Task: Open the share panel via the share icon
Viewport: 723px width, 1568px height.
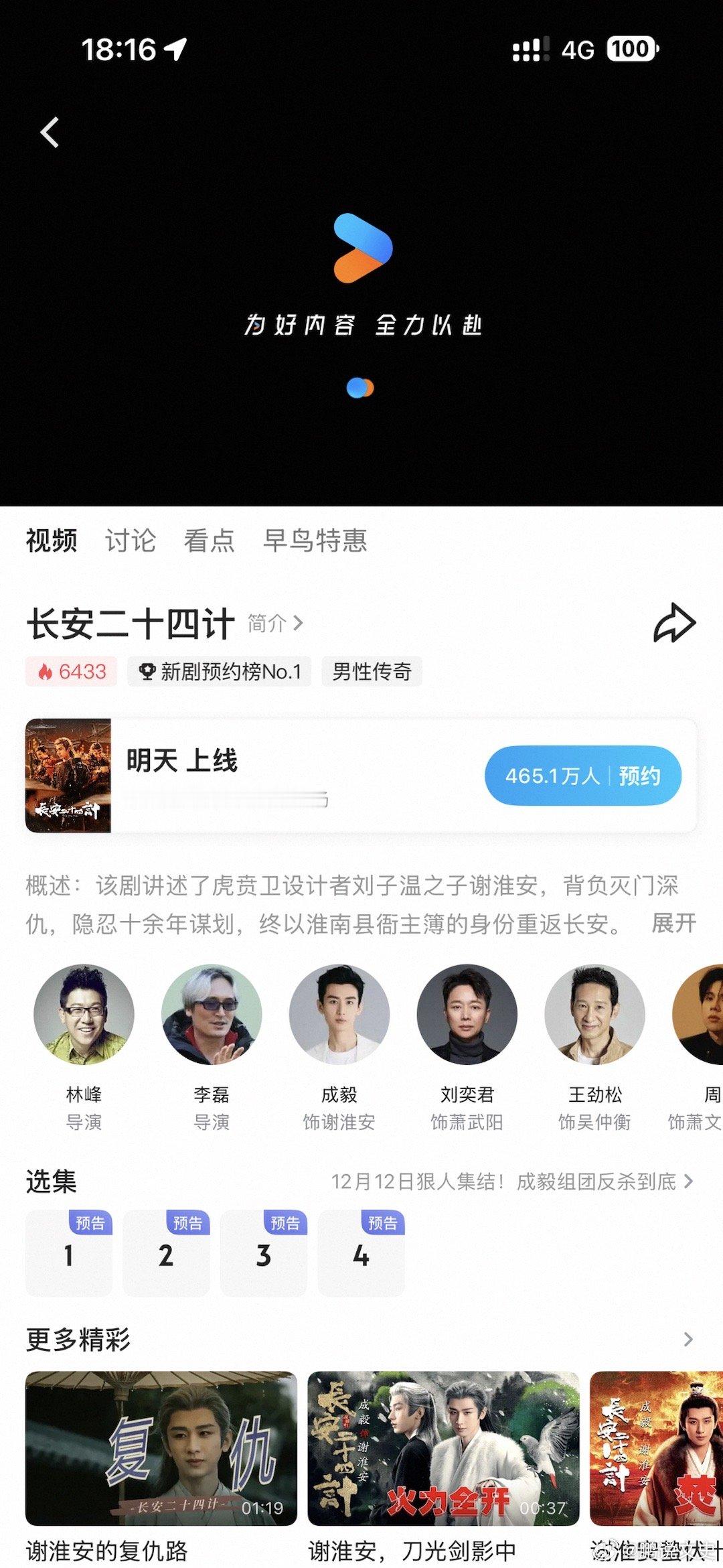Action: pos(675,623)
